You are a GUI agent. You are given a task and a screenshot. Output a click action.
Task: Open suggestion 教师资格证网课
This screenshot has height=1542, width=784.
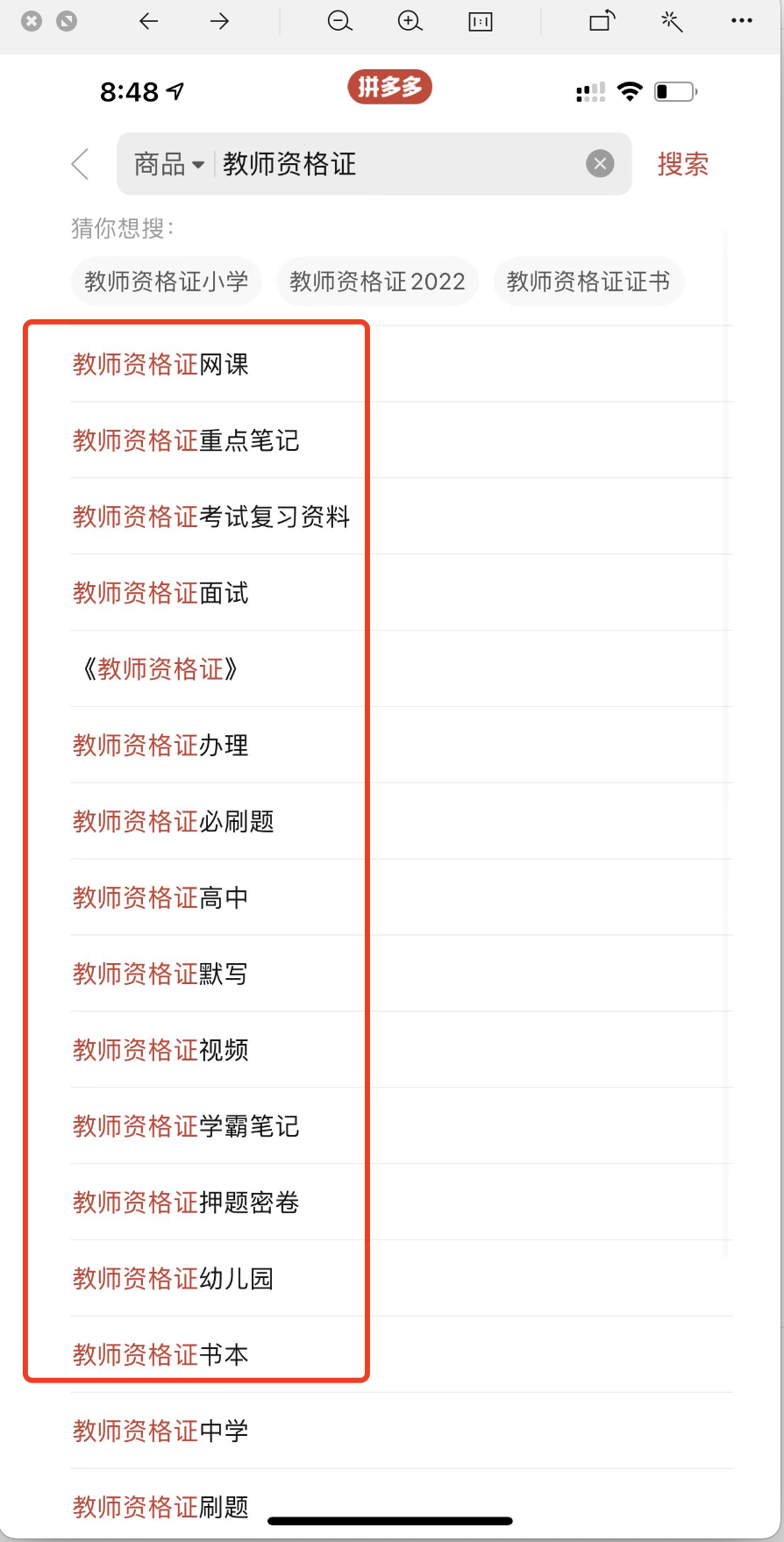[161, 365]
